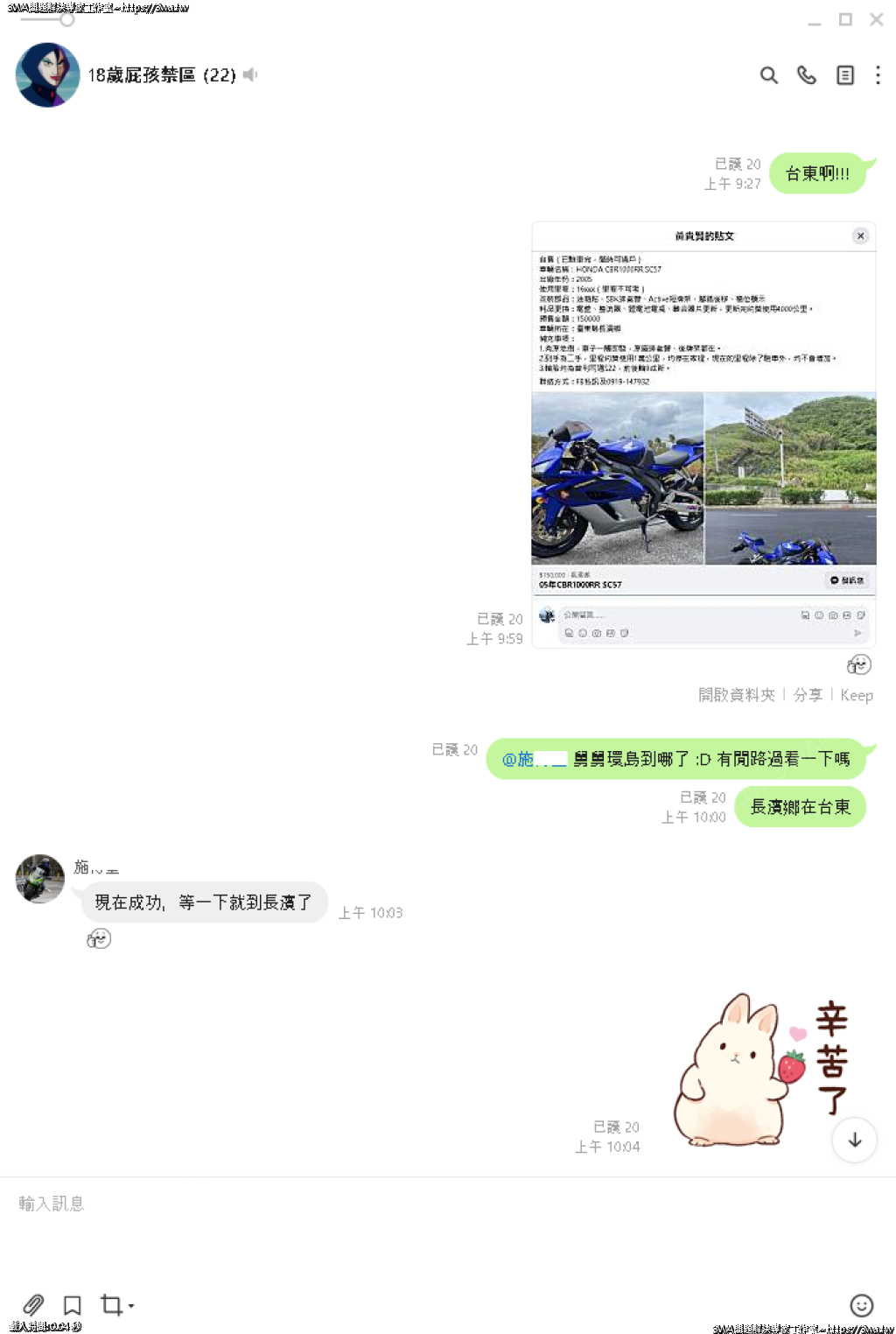Open the group profile picture
The image size is (896, 1334).
tap(48, 75)
